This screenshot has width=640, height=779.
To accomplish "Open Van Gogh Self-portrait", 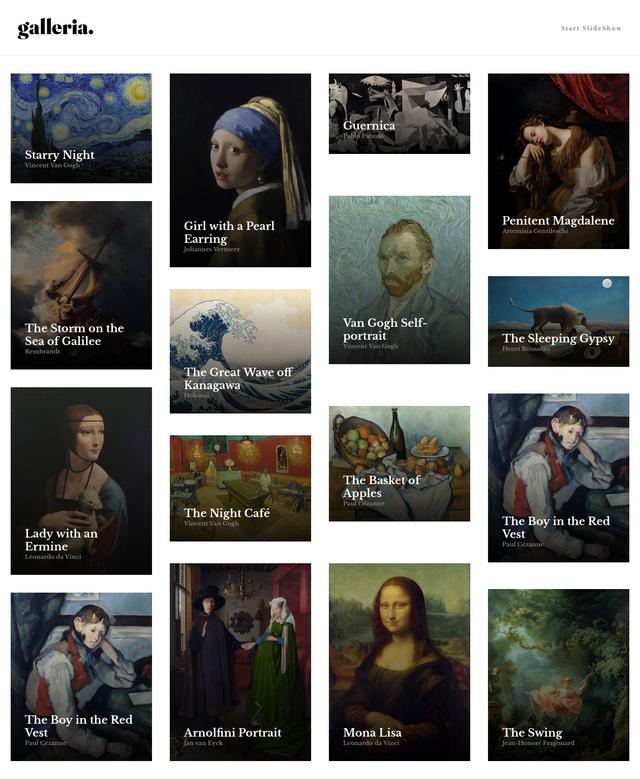I will click(399, 279).
